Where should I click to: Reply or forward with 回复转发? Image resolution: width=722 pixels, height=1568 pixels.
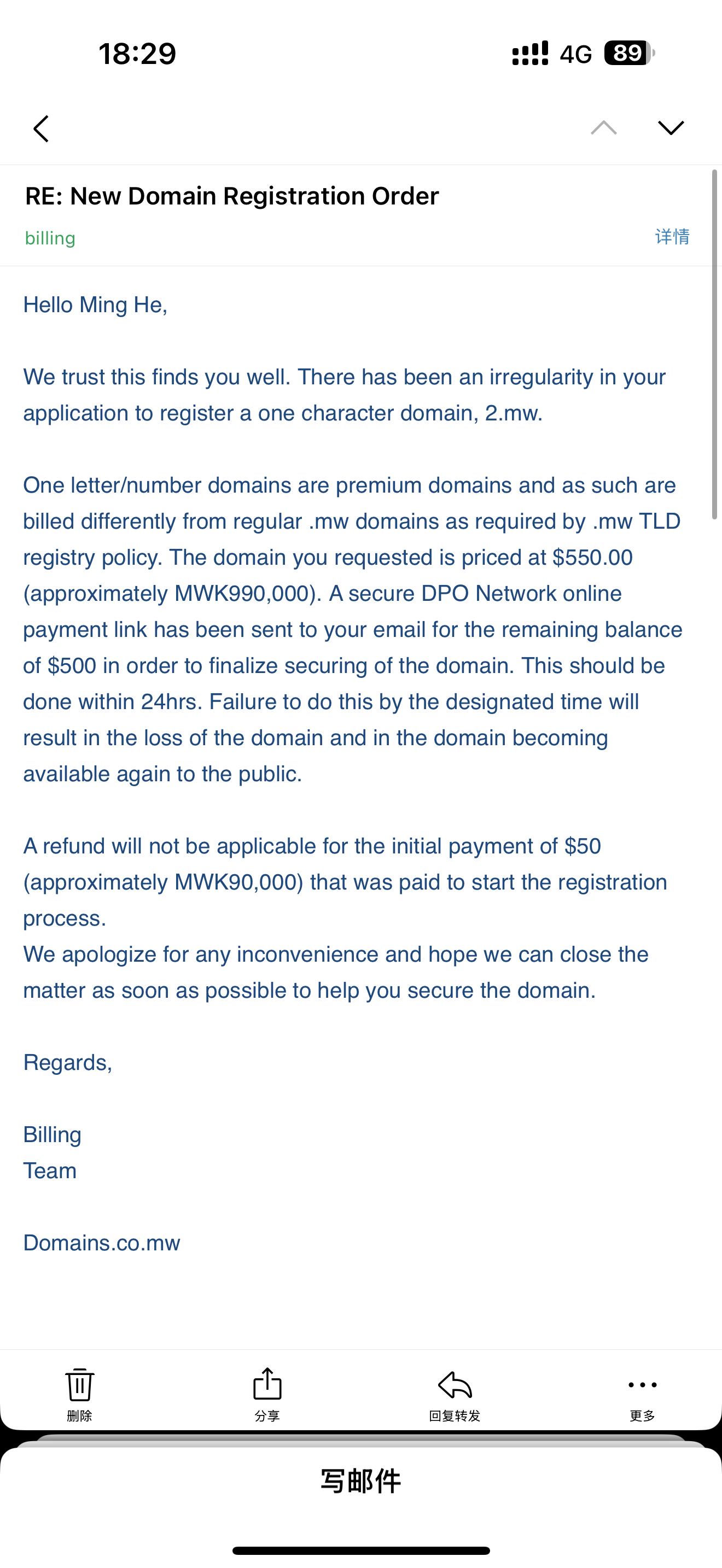tap(455, 1394)
